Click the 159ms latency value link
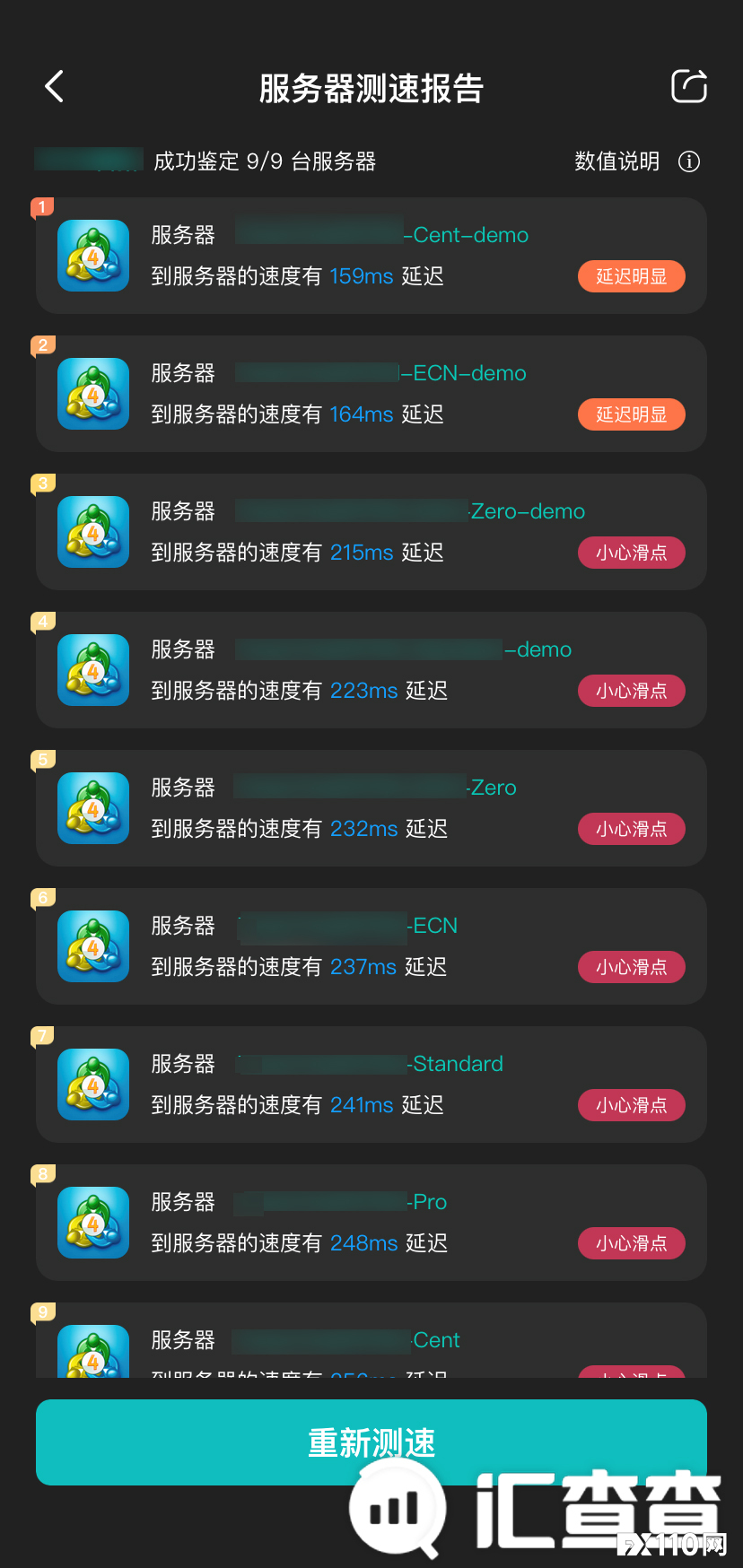Viewport: 743px width, 1568px height. click(x=361, y=276)
